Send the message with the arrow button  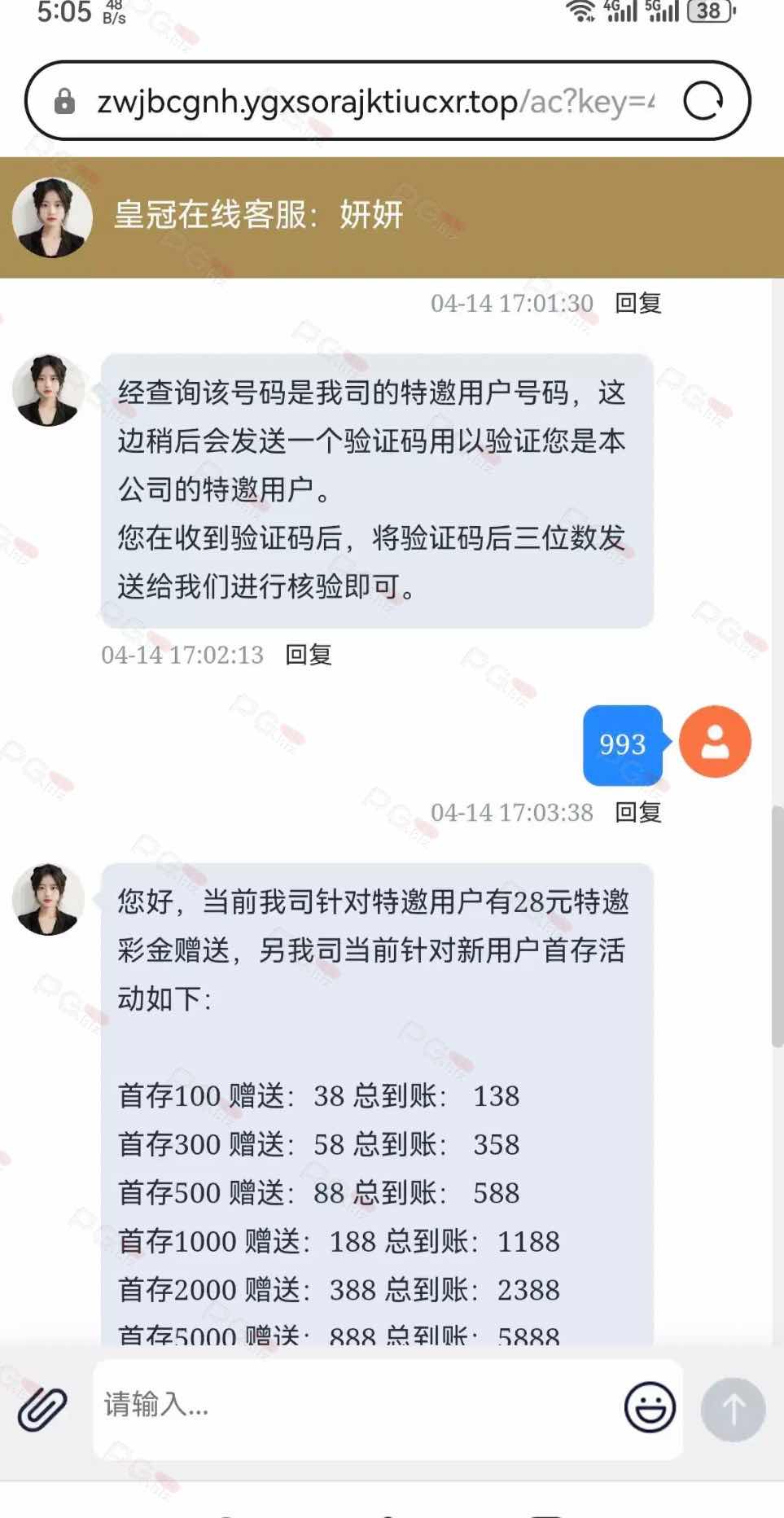pyautogui.click(x=733, y=1410)
